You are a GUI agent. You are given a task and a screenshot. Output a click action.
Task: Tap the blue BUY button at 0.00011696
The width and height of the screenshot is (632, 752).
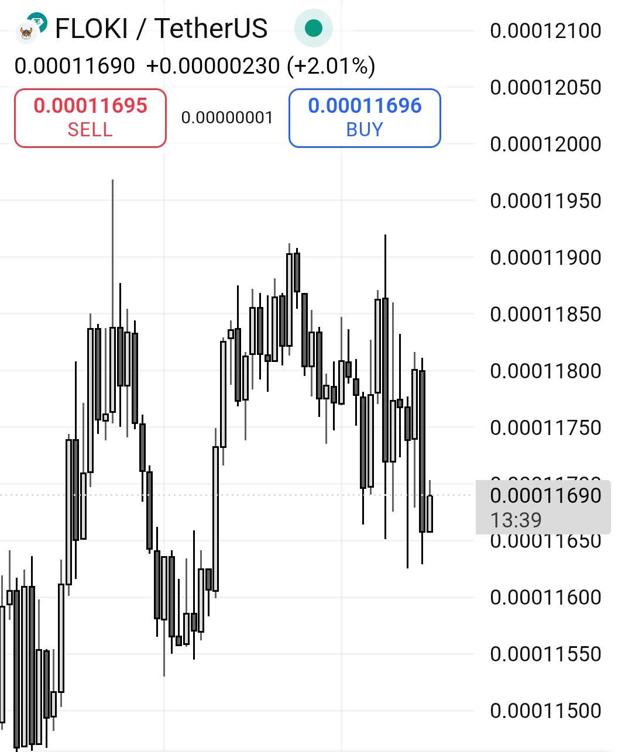364,118
